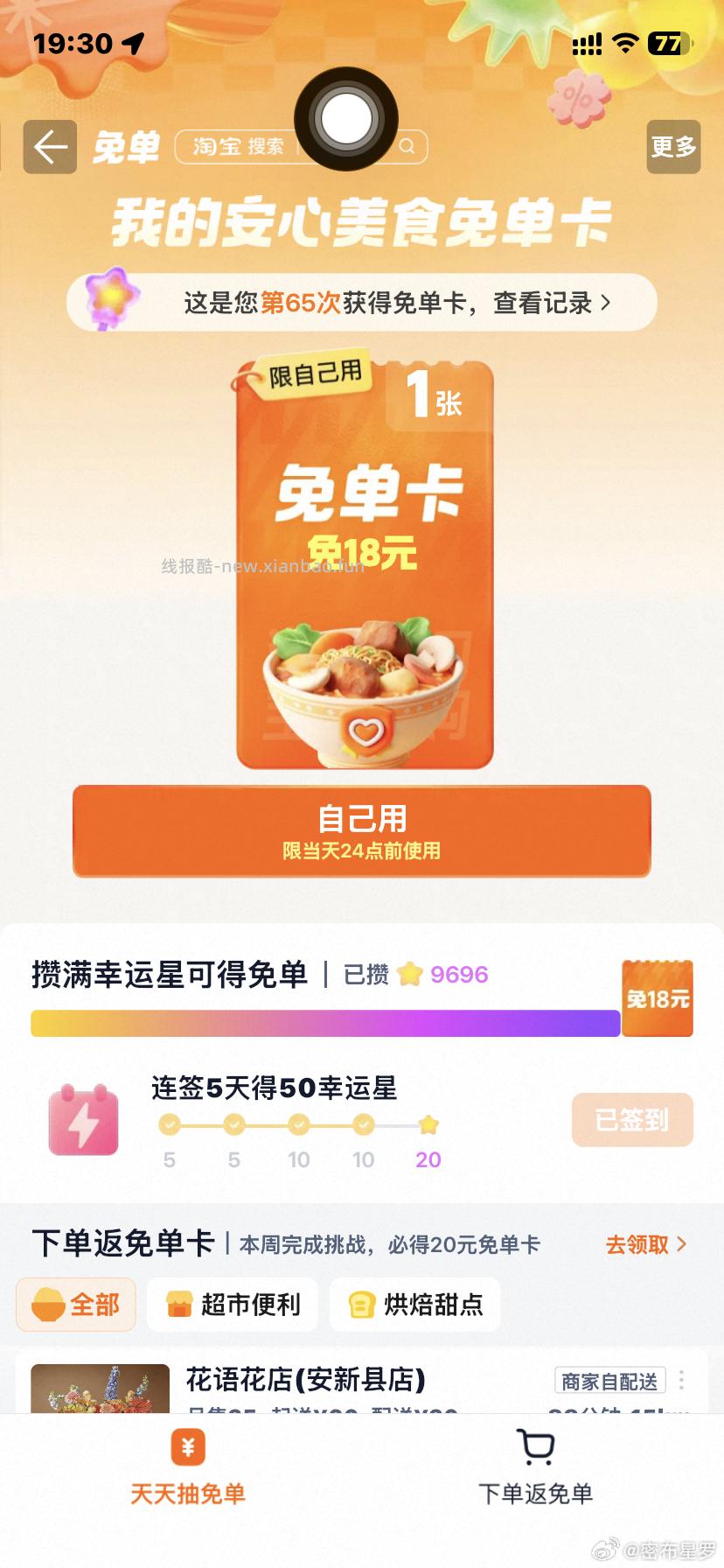The image size is (724, 1568).
Task: Tap the search magnifier in the Taobao search bar
Action: [x=406, y=146]
